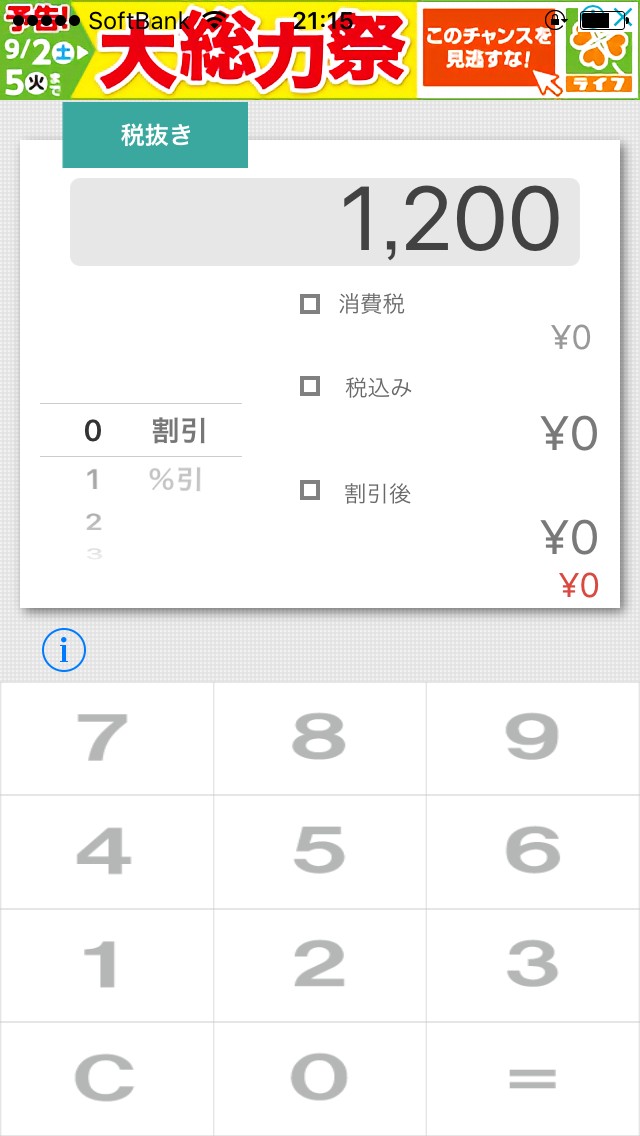Enter digit 7 on keypad
Viewport: 640px width, 1136px height.
(x=106, y=739)
